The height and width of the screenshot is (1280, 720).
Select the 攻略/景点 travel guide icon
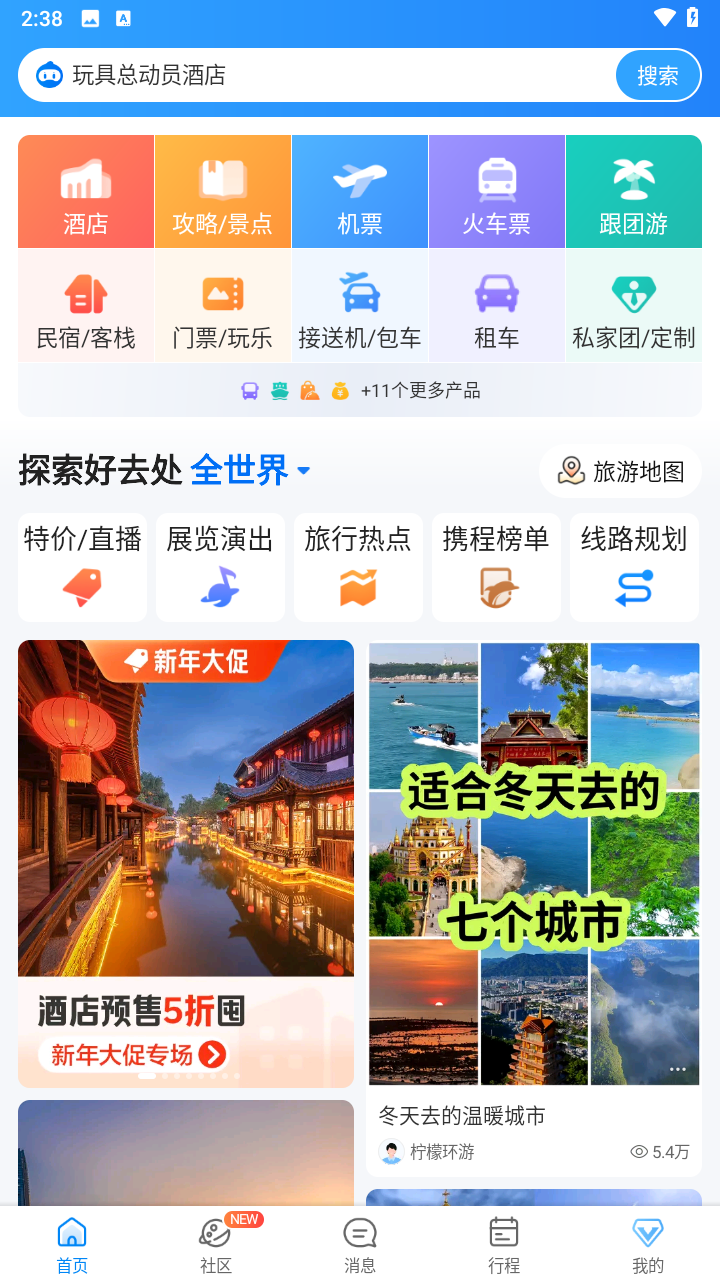[x=222, y=190]
